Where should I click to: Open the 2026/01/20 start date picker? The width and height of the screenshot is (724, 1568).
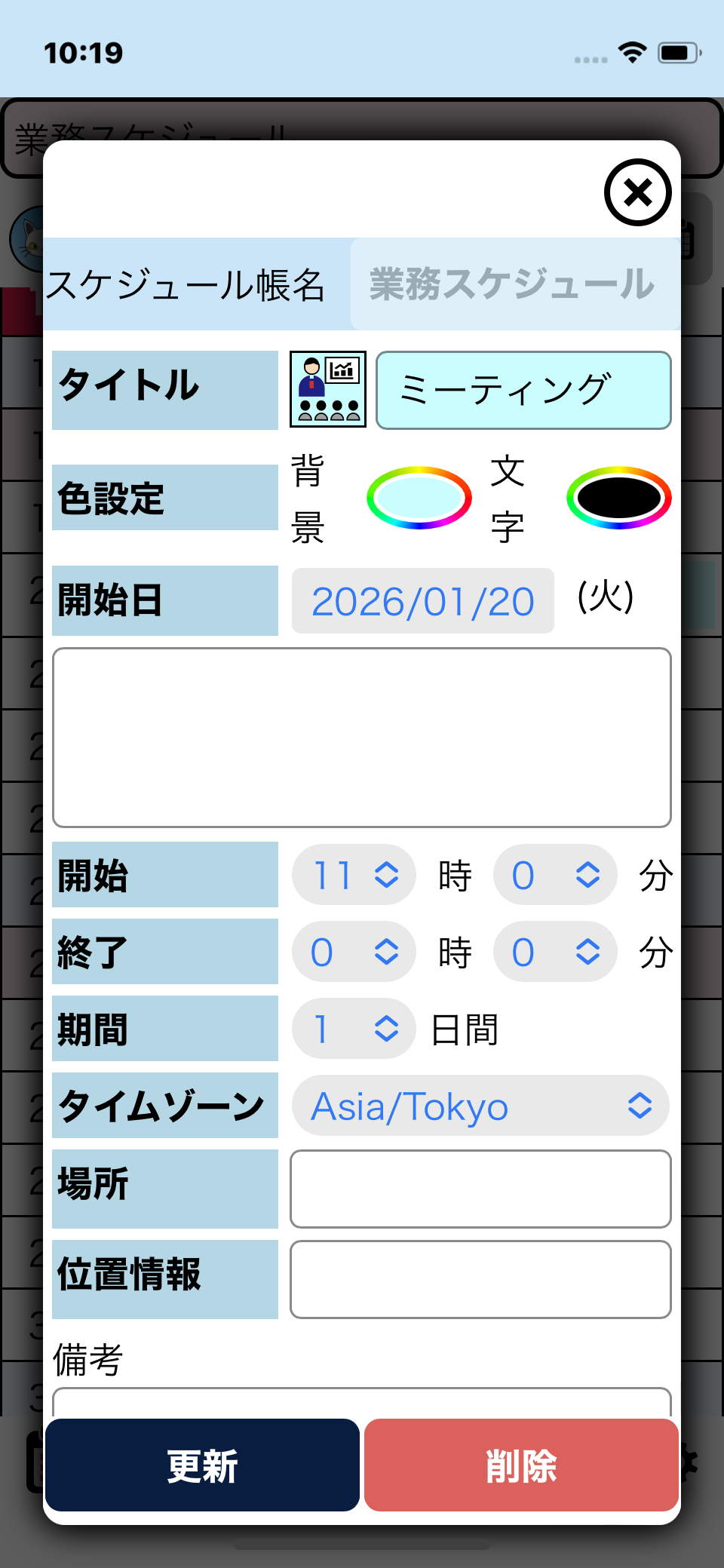(x=422, y=601)
